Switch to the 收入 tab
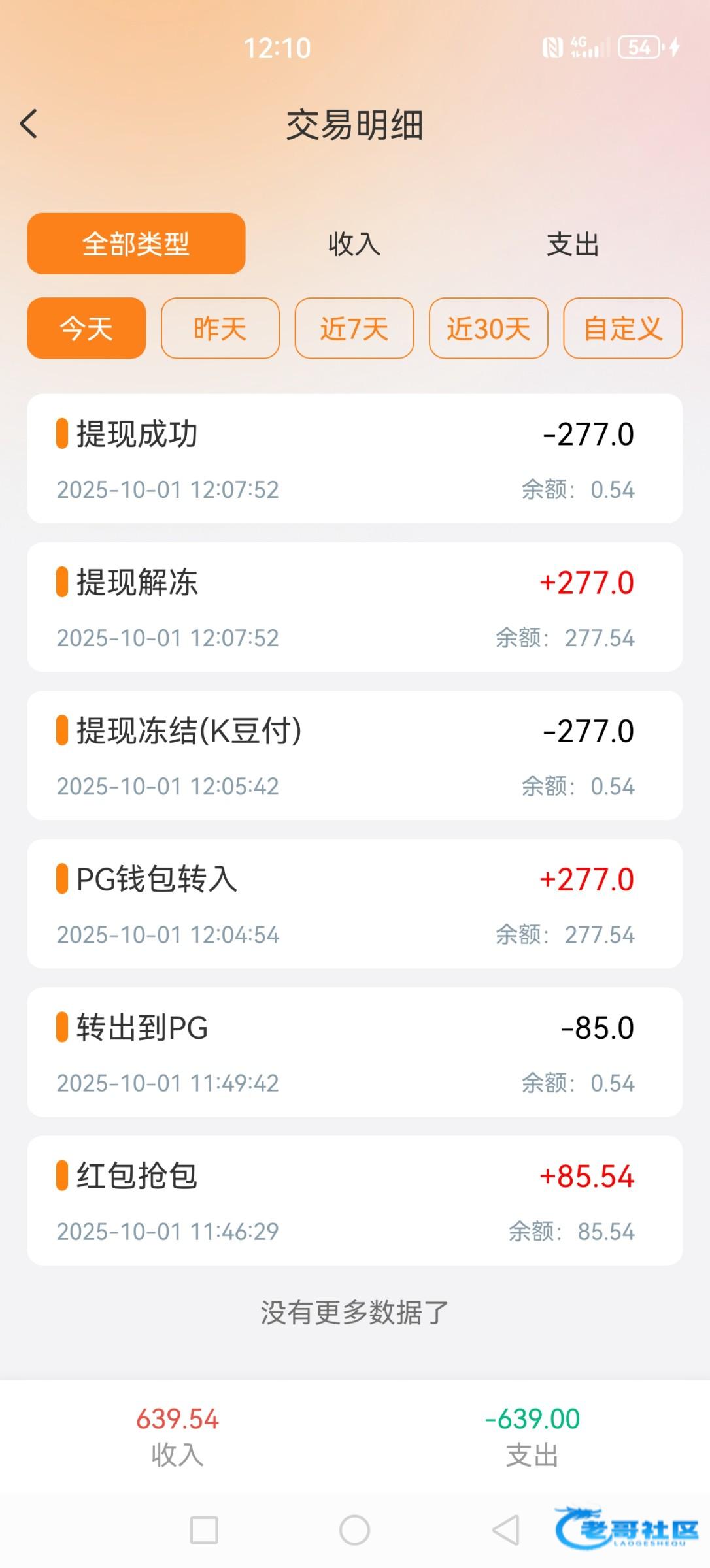This screenshot has height=1568, width=710. pyautogui.click(x=354, y=244)
